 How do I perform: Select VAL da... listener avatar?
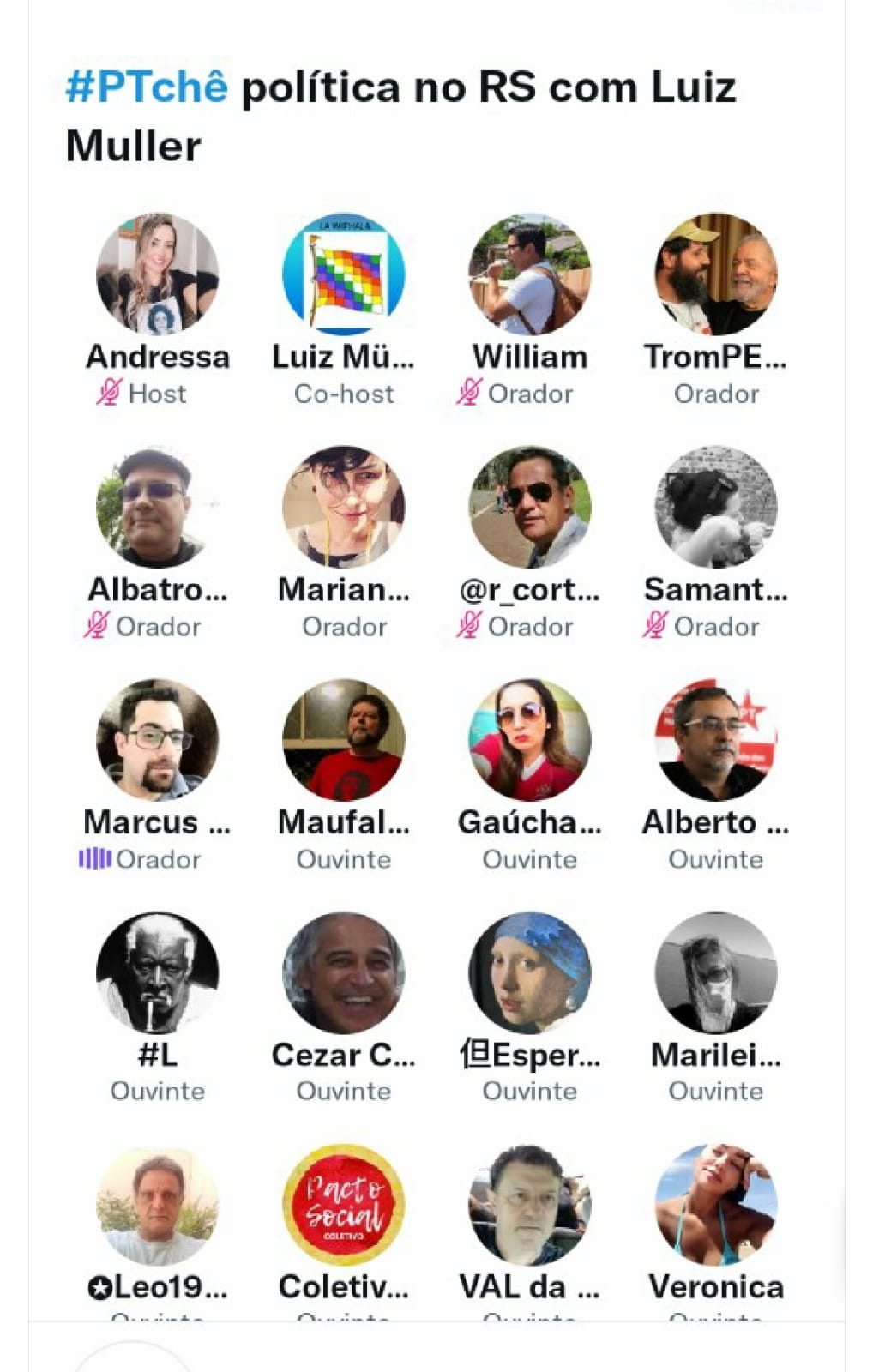click(x=530, y=1205)
